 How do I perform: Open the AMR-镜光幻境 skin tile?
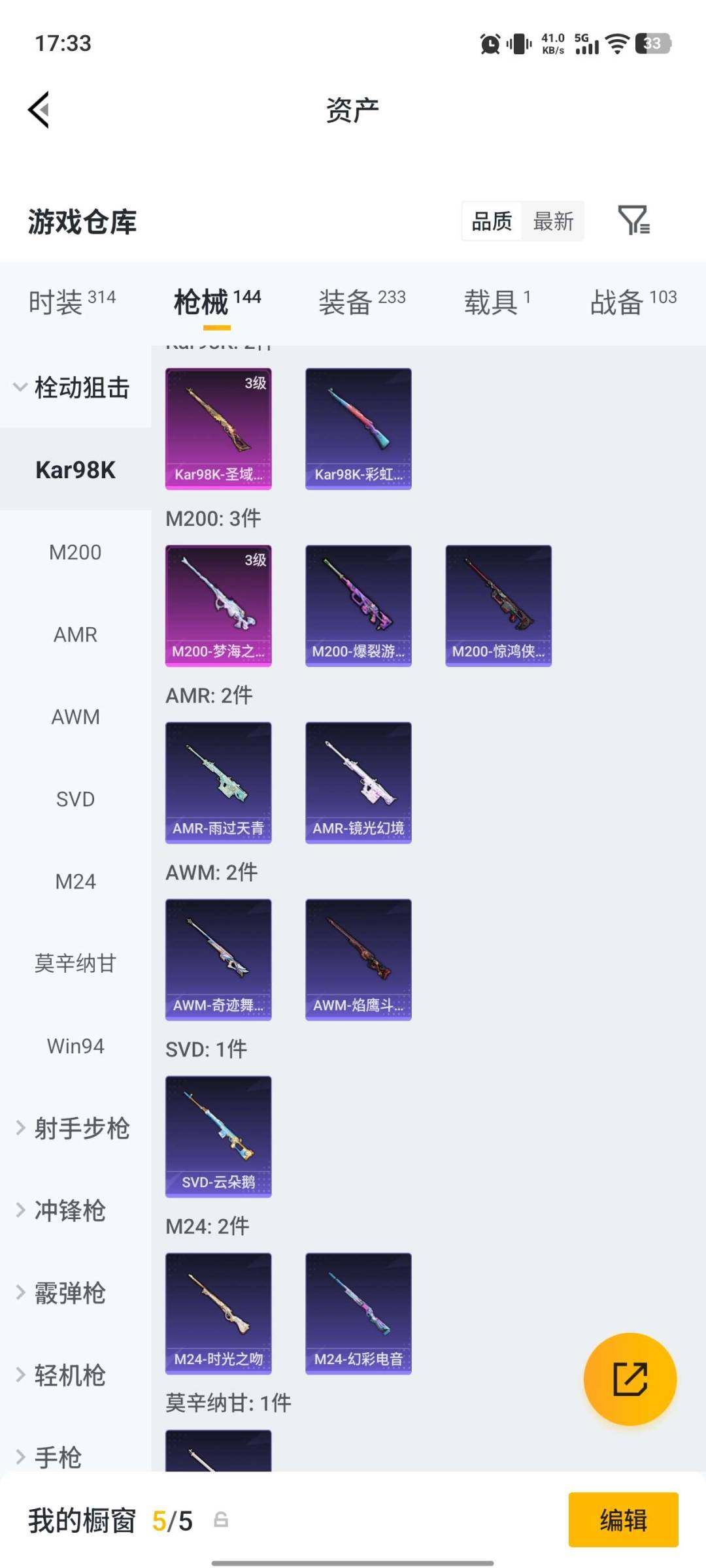point(358,782)
